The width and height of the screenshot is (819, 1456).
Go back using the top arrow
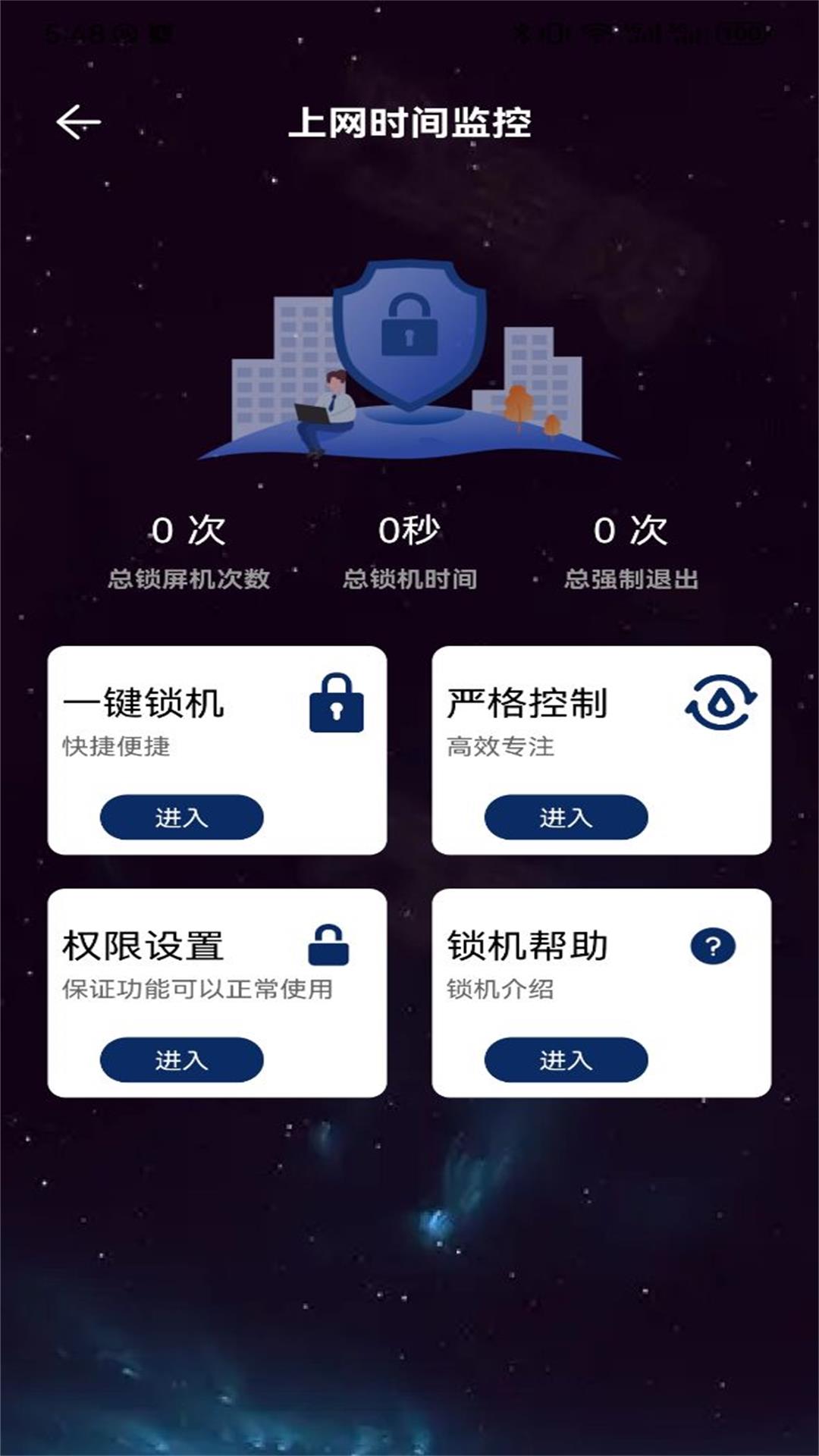(79, 122)
